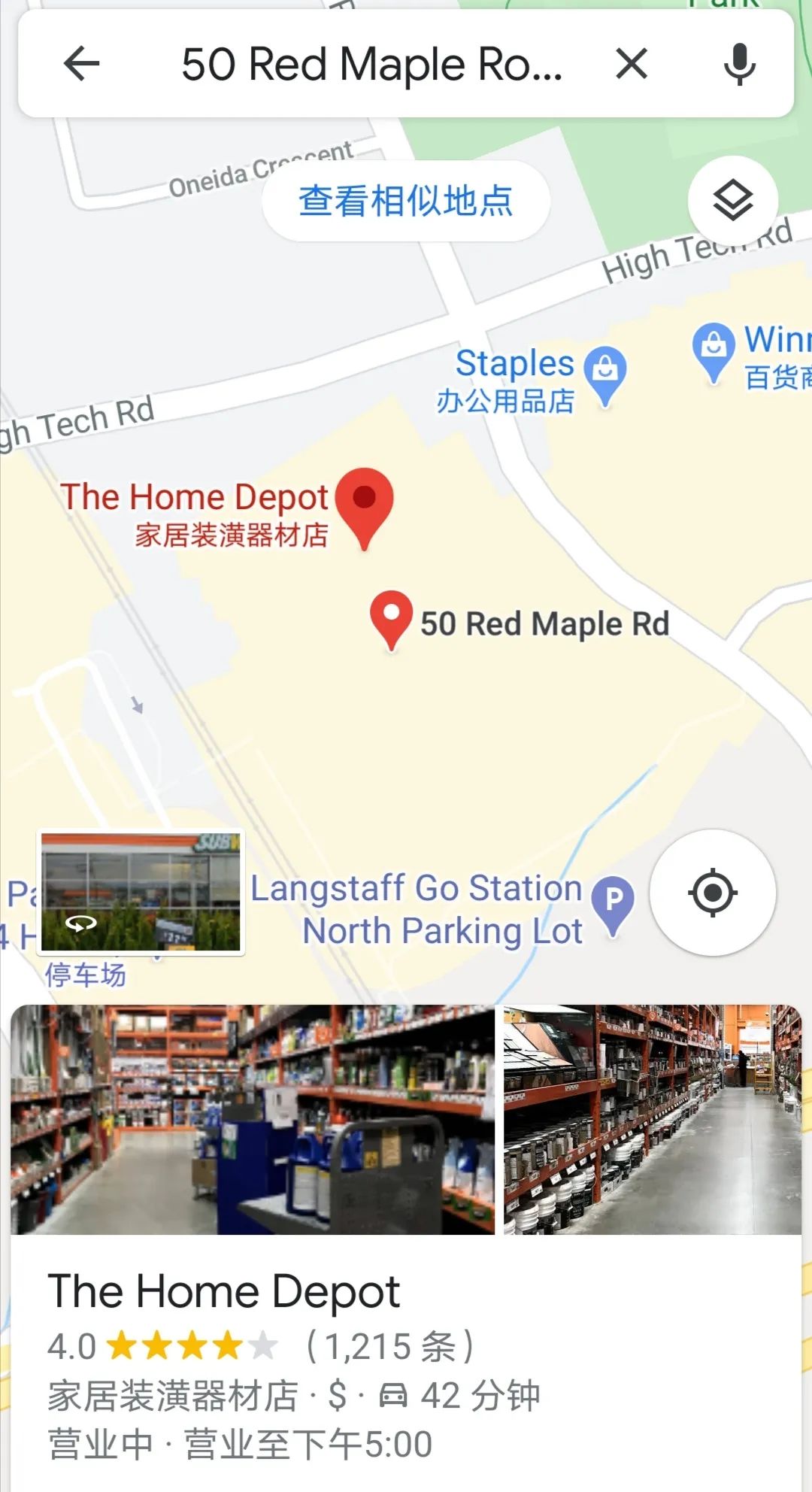The image size is (812, 1492).
Task: Select the Langstaff Go Station parking marker
Action: (613, 901)
